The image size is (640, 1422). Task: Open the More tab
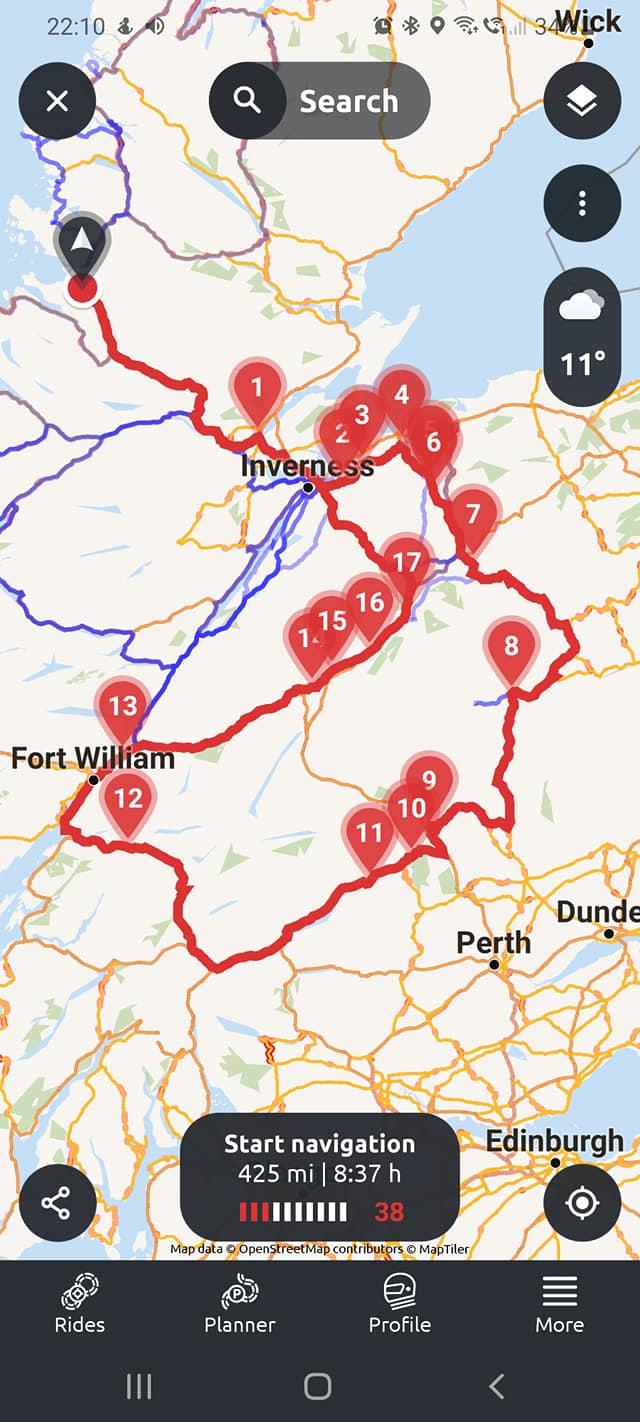click(560, 1305)
